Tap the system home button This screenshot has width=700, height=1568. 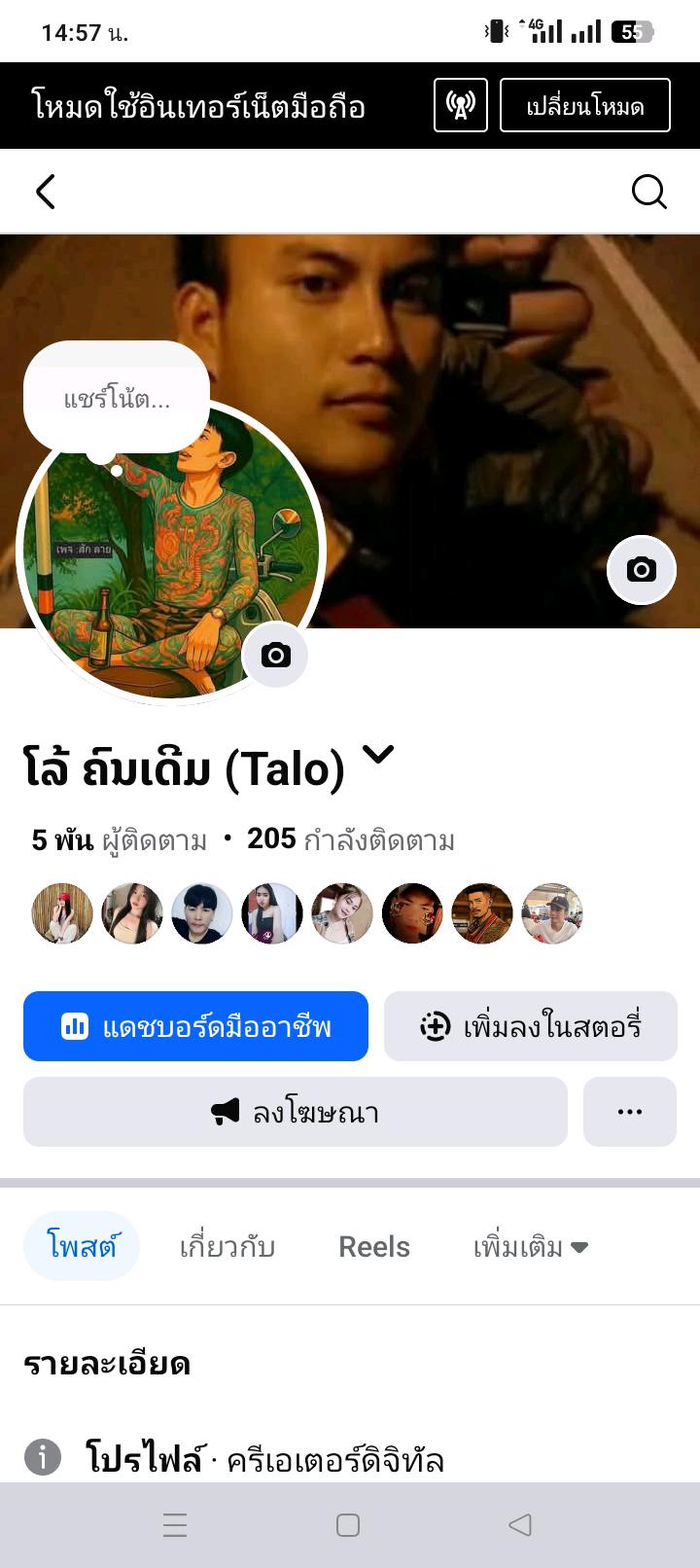[x=348, y=1524]
